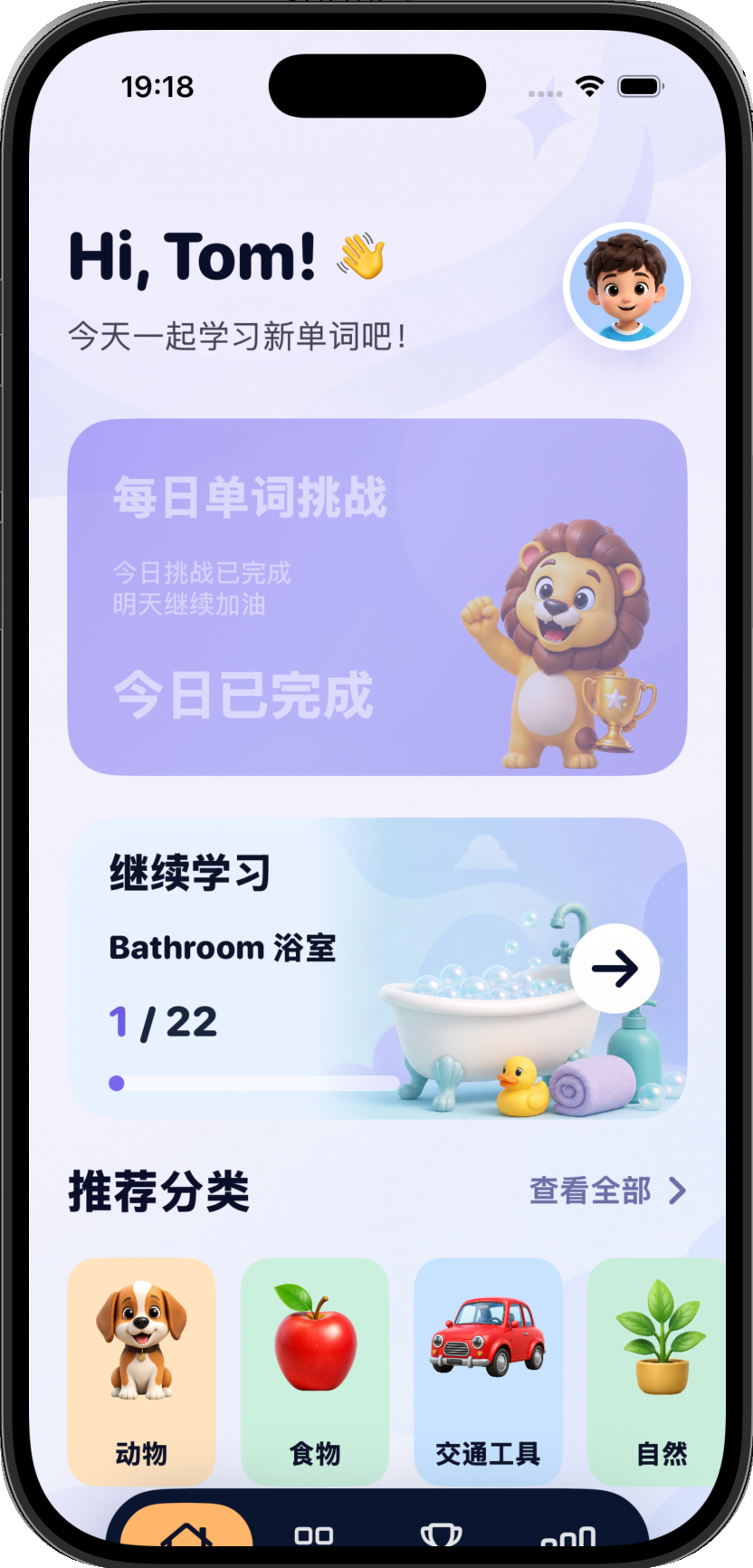Select the 食物 category card
Viewport: 753px width, 1568px height.
click(315, 1371)
